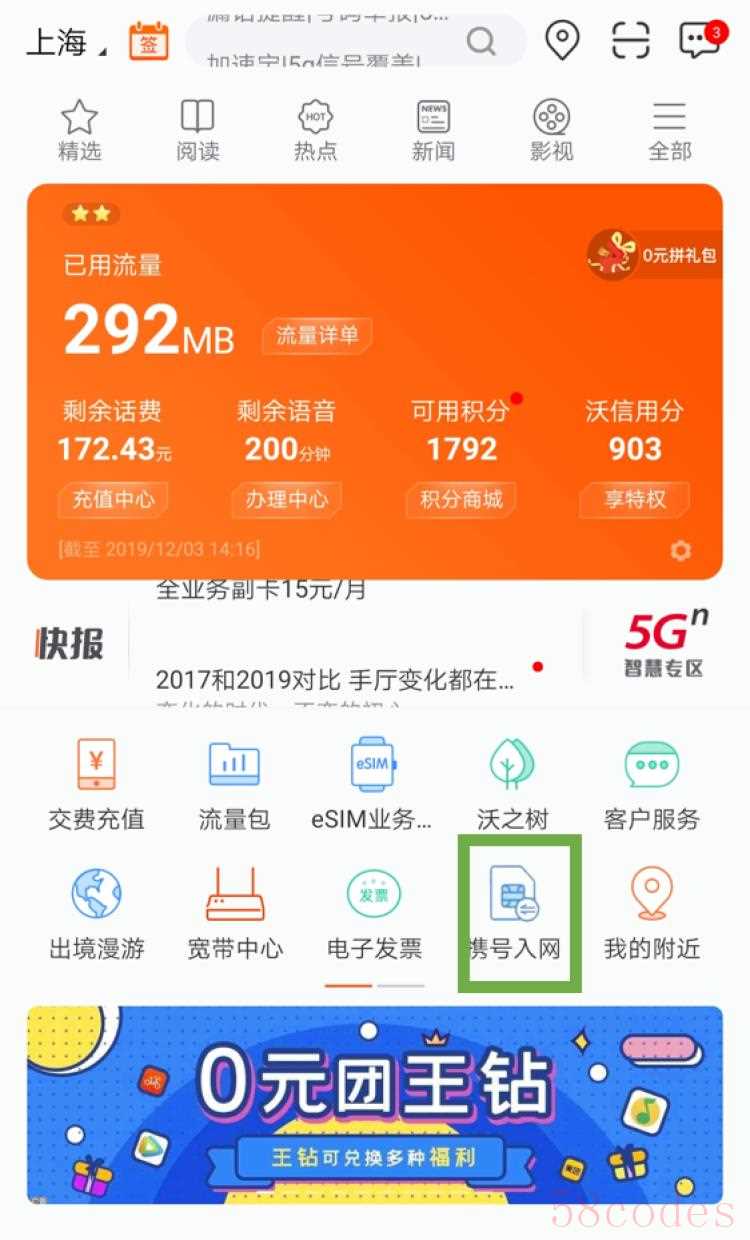
Task: Open 办理中心 under remaining voice
Action: [286, 499]
